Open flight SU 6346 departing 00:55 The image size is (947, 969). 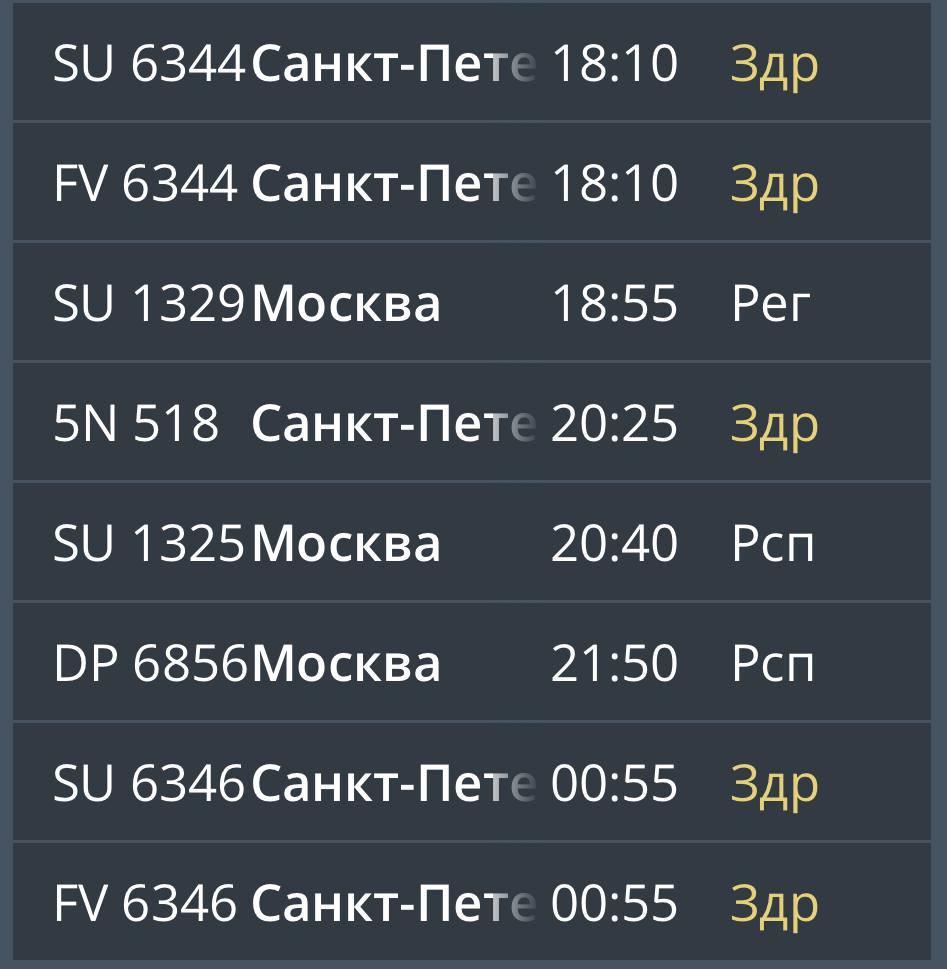(473, 784)
